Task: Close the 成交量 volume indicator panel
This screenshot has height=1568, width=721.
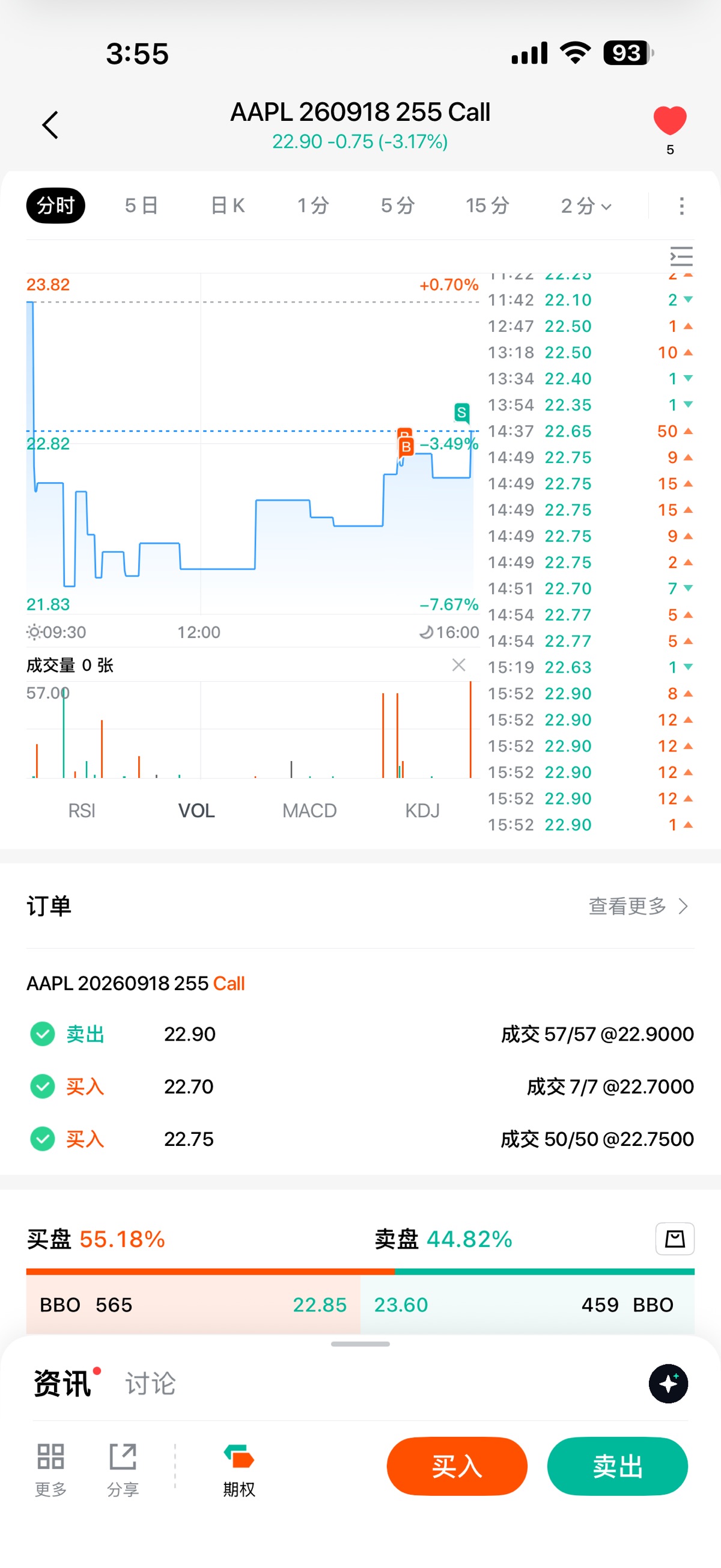Action: point(459,665)
